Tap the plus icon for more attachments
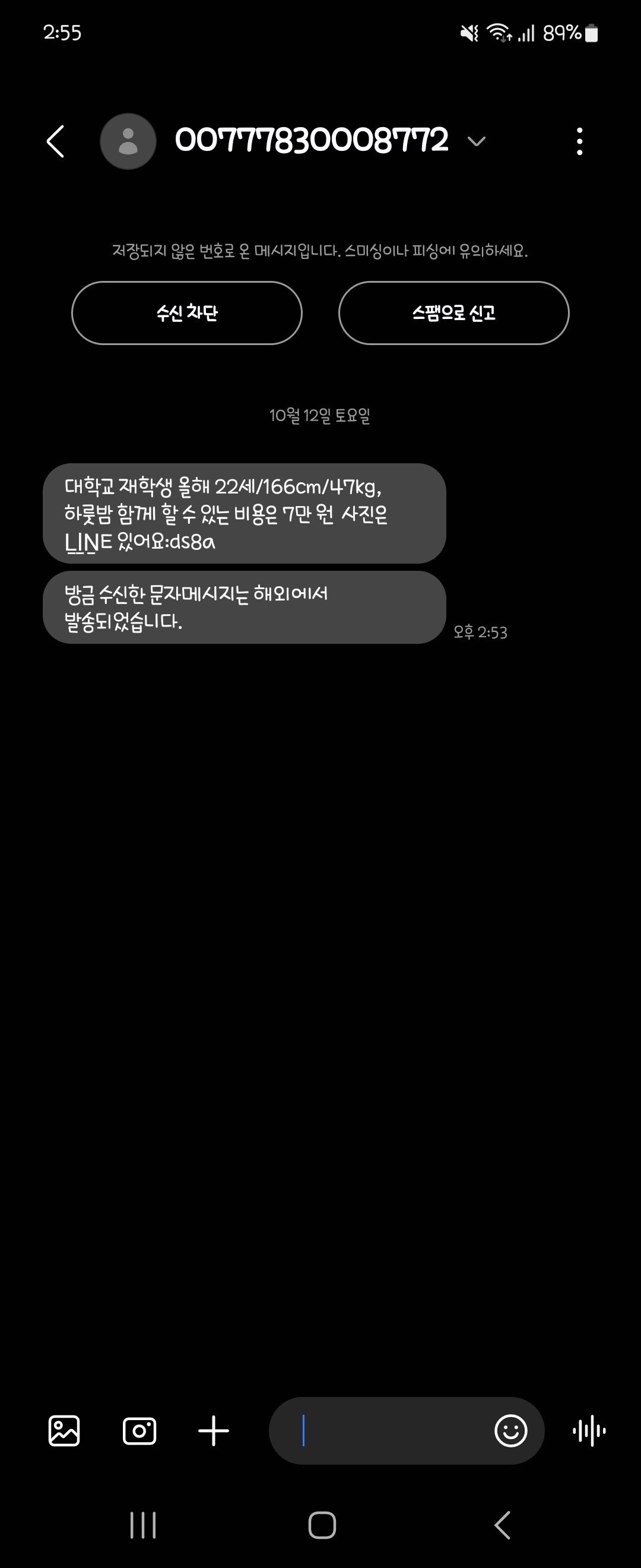 [214, 1430]
